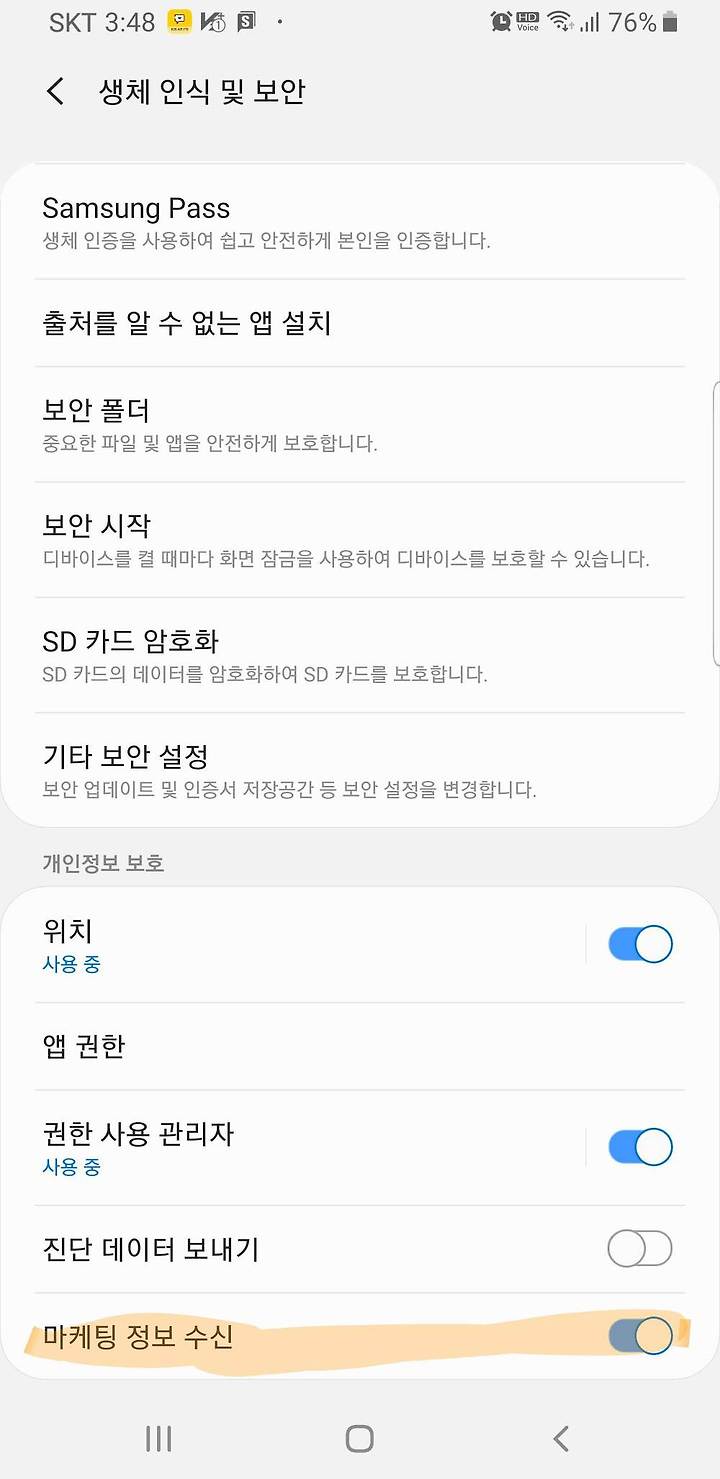Open 보안 시작 settings

[360, 540]
